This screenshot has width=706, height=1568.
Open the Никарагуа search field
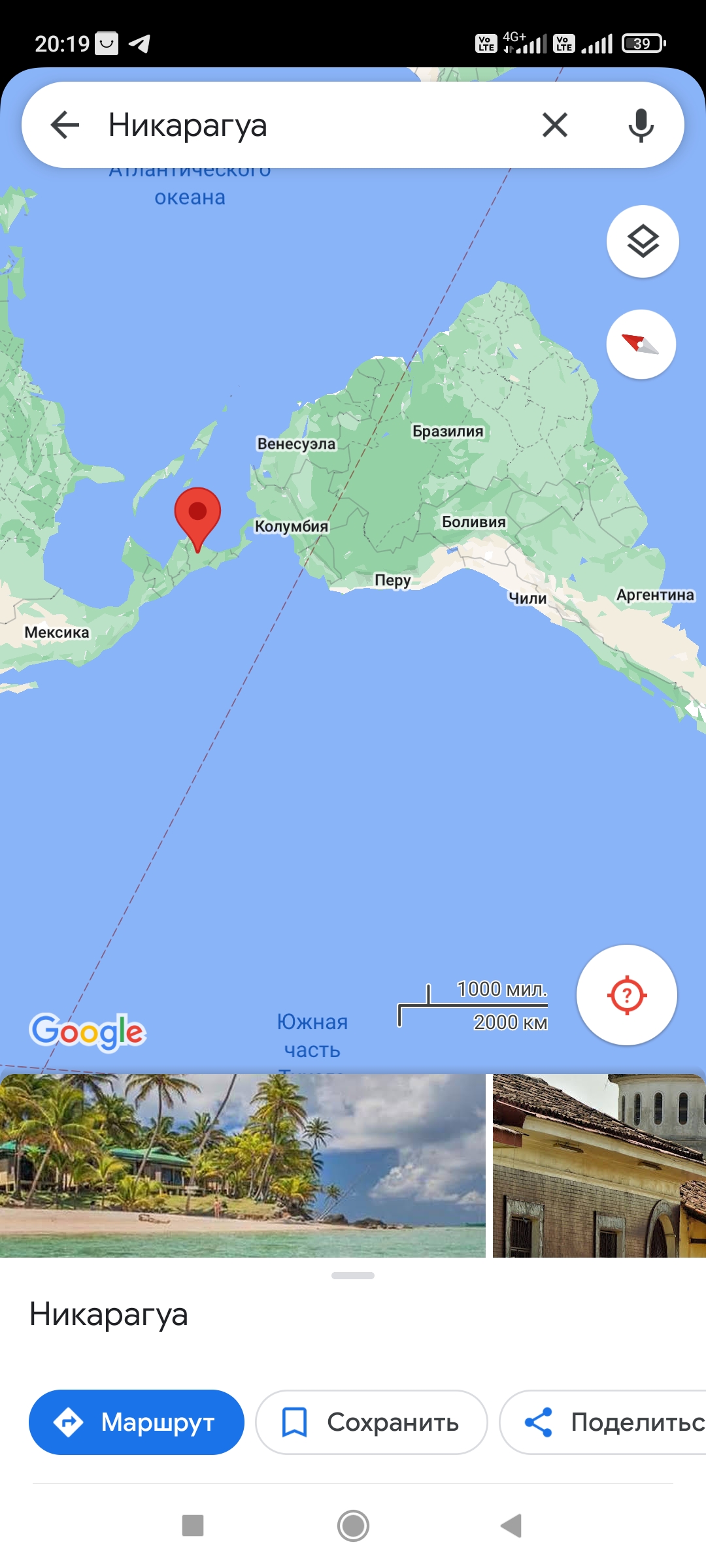(314, 125)
